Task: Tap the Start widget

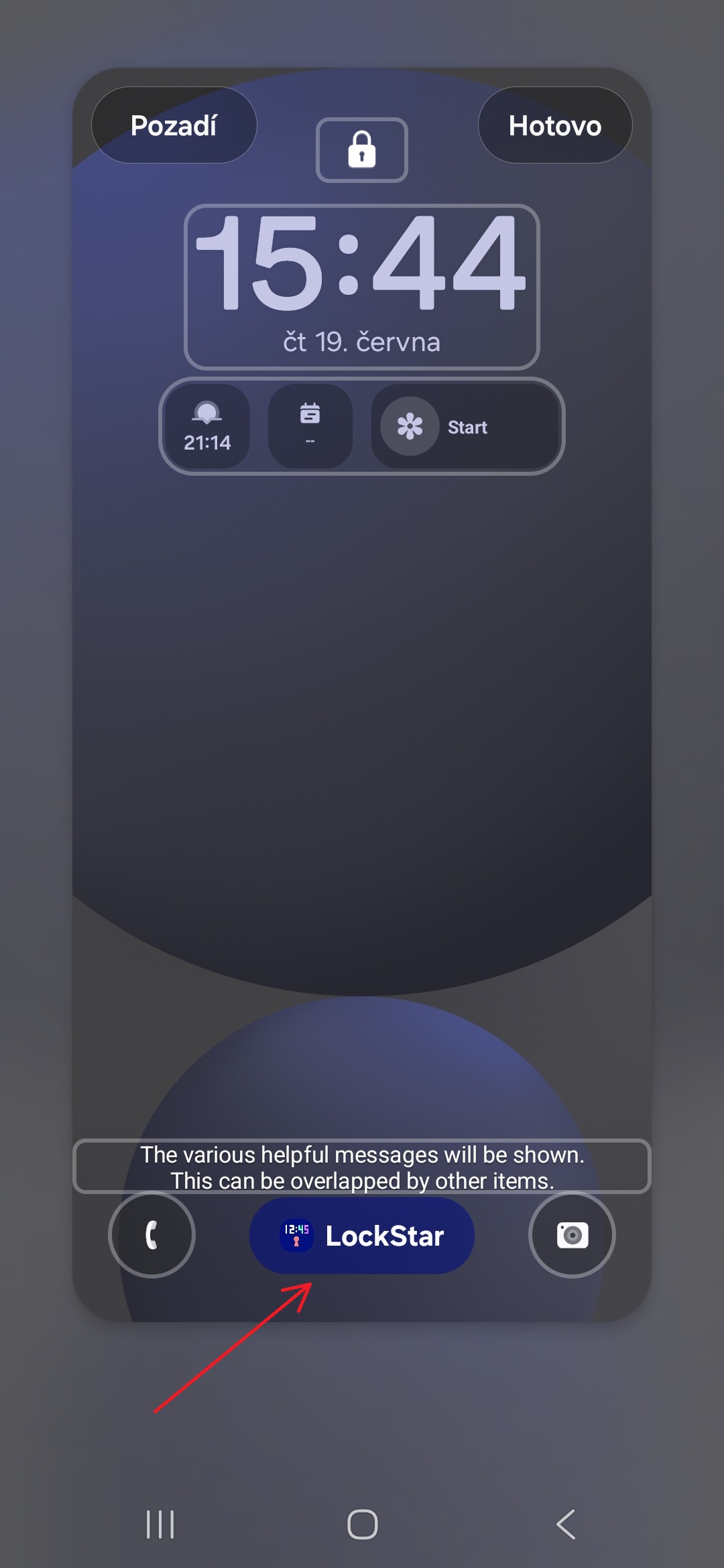Action: 465,426
